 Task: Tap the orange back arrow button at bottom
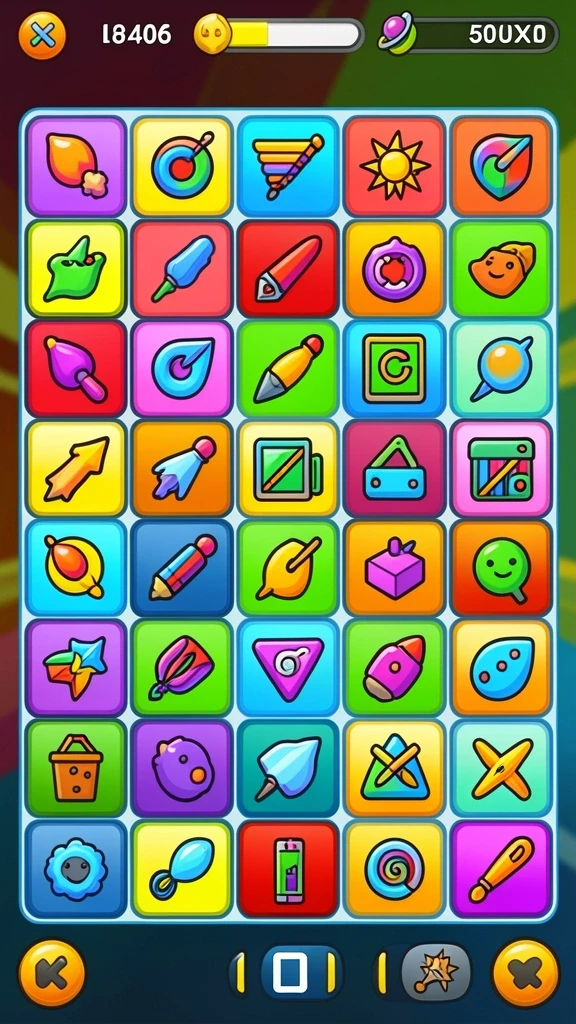(52, 974)
